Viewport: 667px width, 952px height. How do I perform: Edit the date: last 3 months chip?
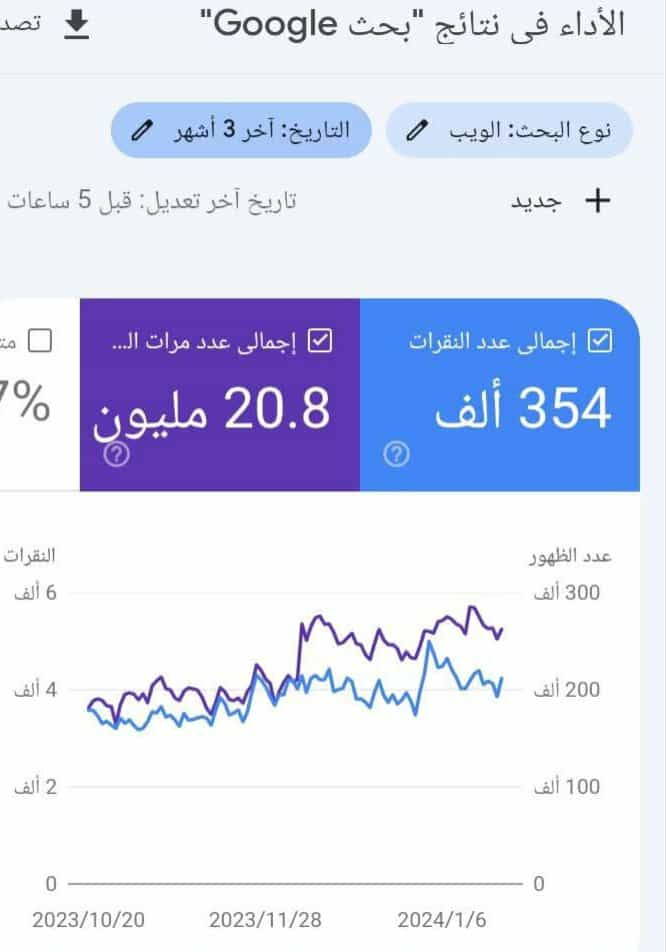(x=241, y=130)
